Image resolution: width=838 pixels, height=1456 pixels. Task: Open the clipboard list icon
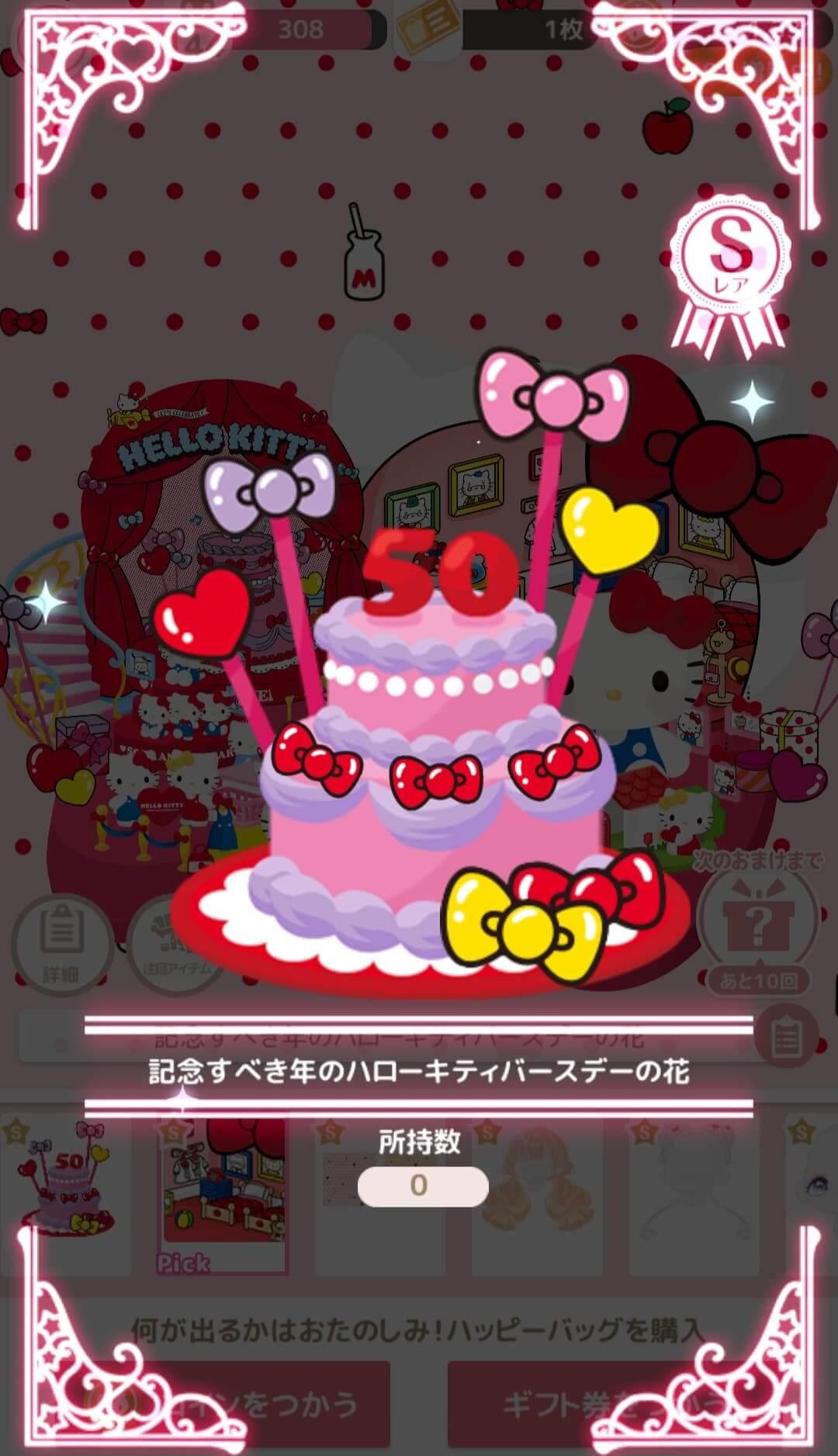click(x=785, y=1034)
